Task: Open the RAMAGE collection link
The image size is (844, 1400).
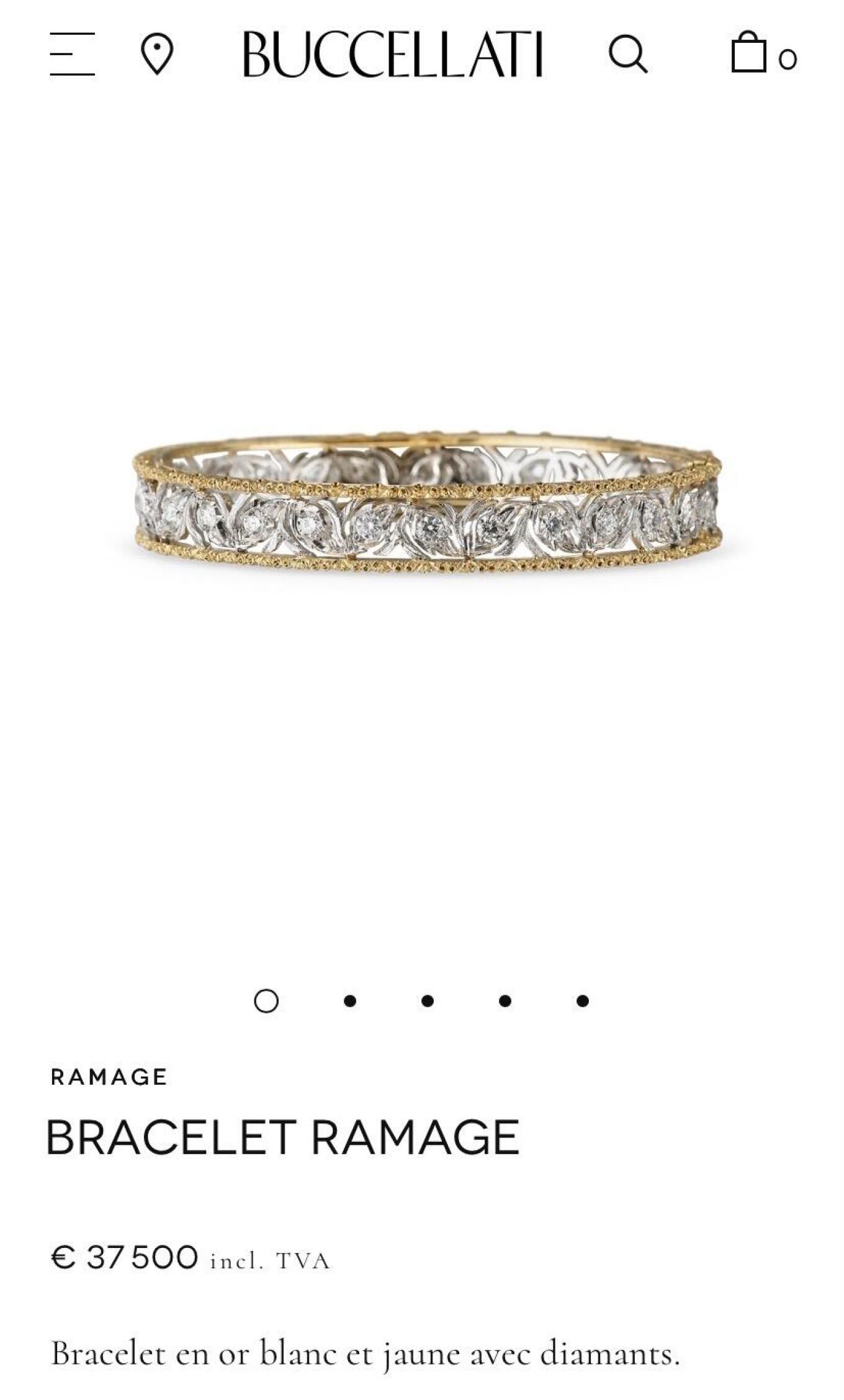Action: tap(109, 1077)
